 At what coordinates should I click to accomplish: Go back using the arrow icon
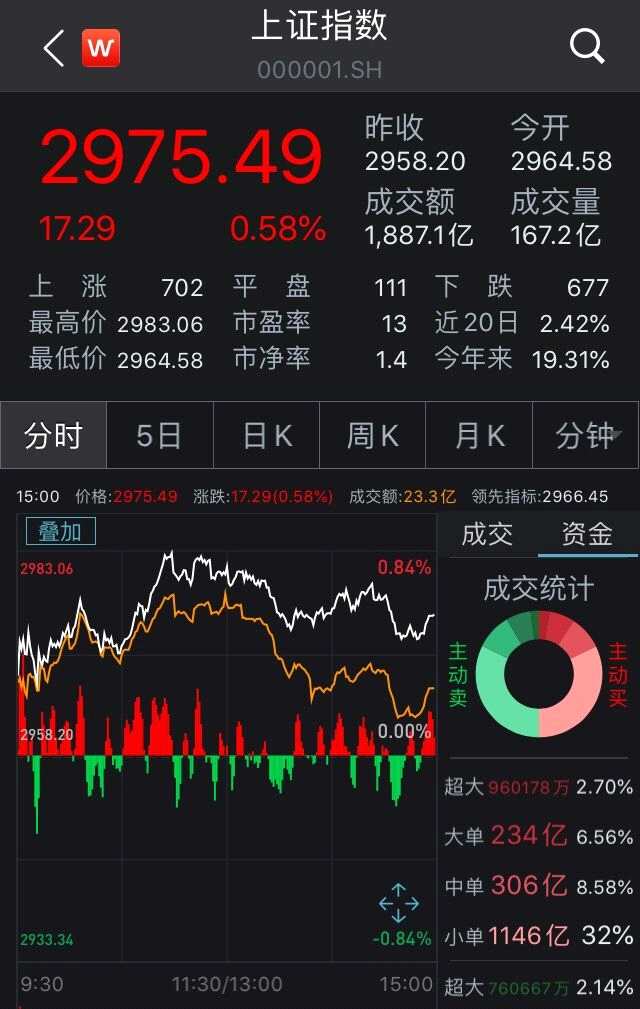pyautogui.click(x=54, y=47)
